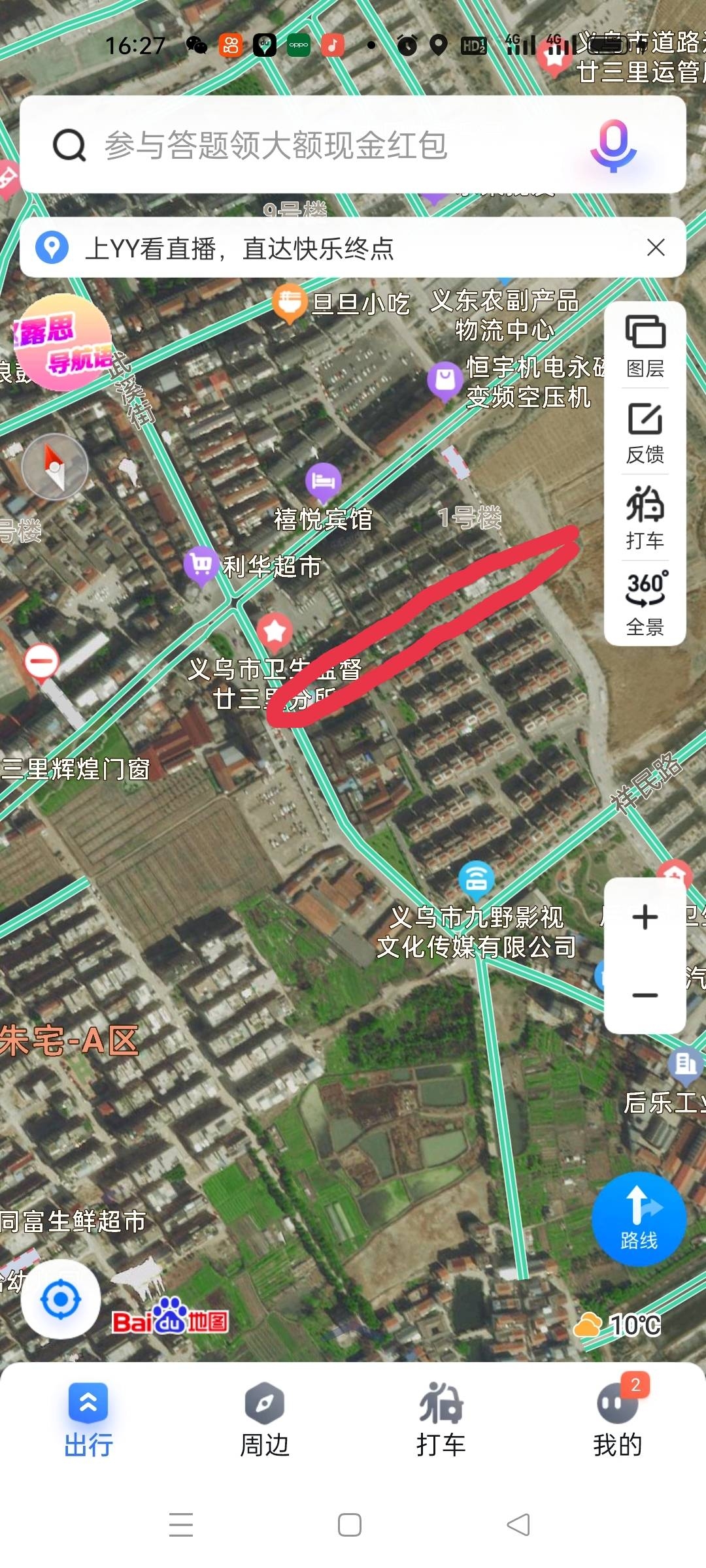
Task: Zoom in on the map
Action: pyautogui.click(x=645, y=917)
